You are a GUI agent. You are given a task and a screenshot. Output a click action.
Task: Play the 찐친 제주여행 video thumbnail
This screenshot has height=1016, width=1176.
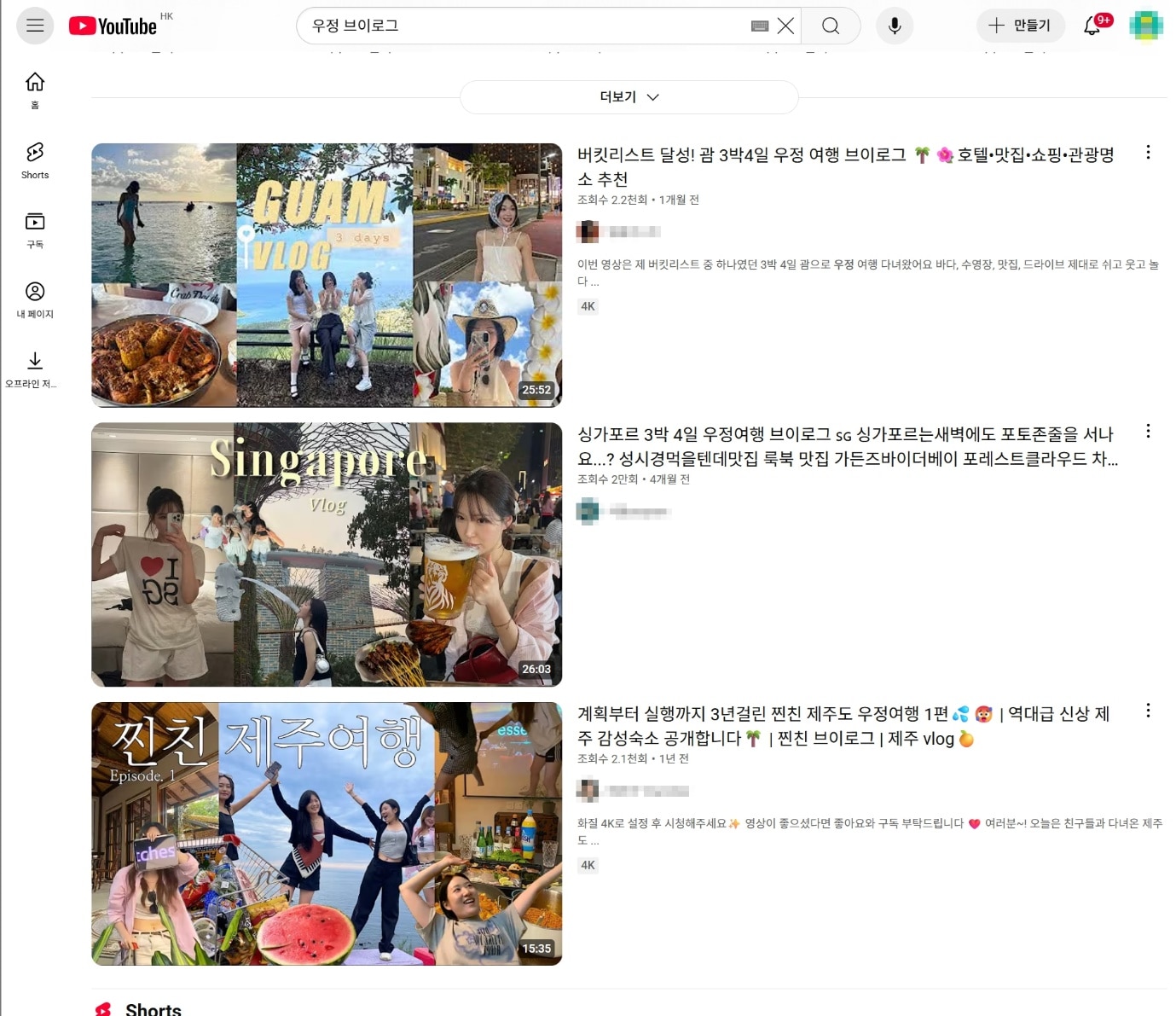327,833
